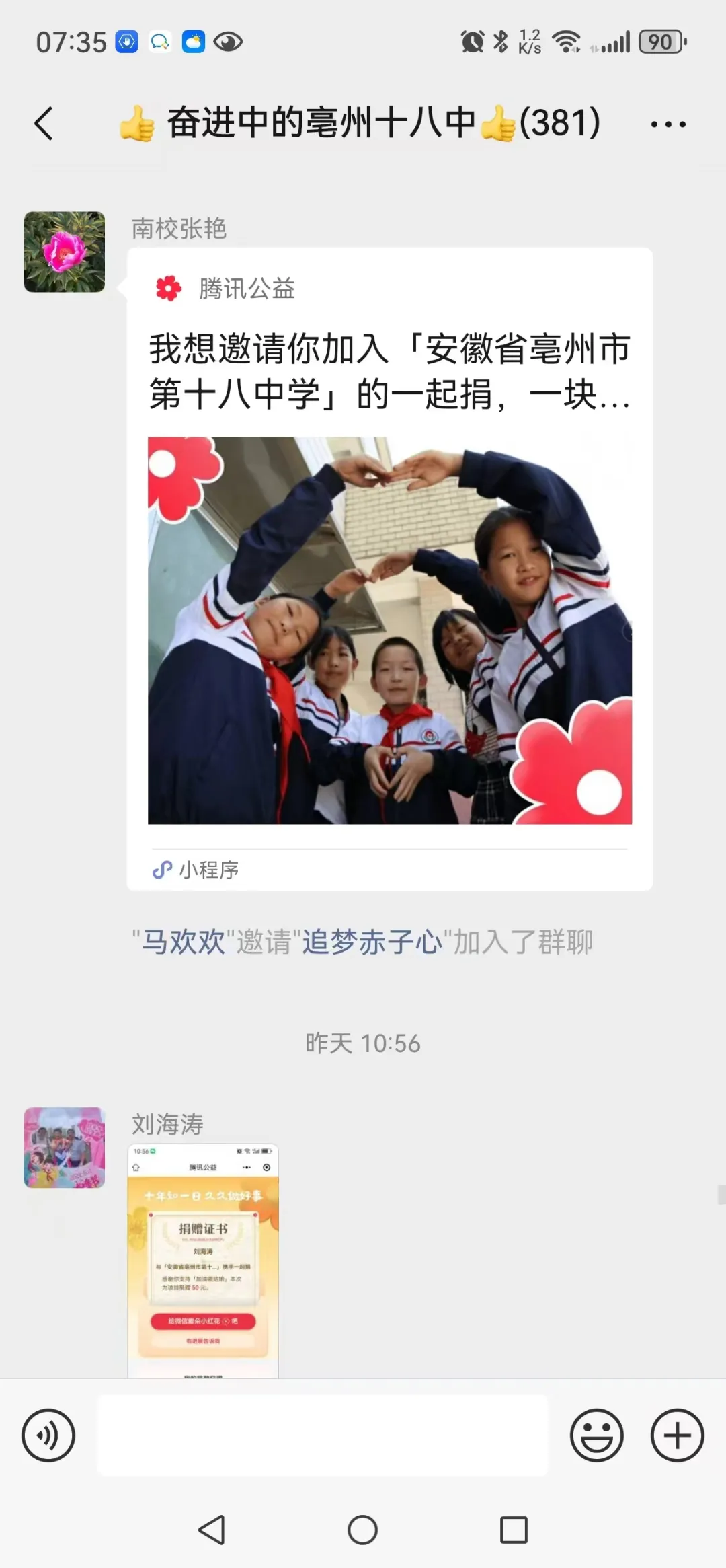Go to the system home screen

362,1530
